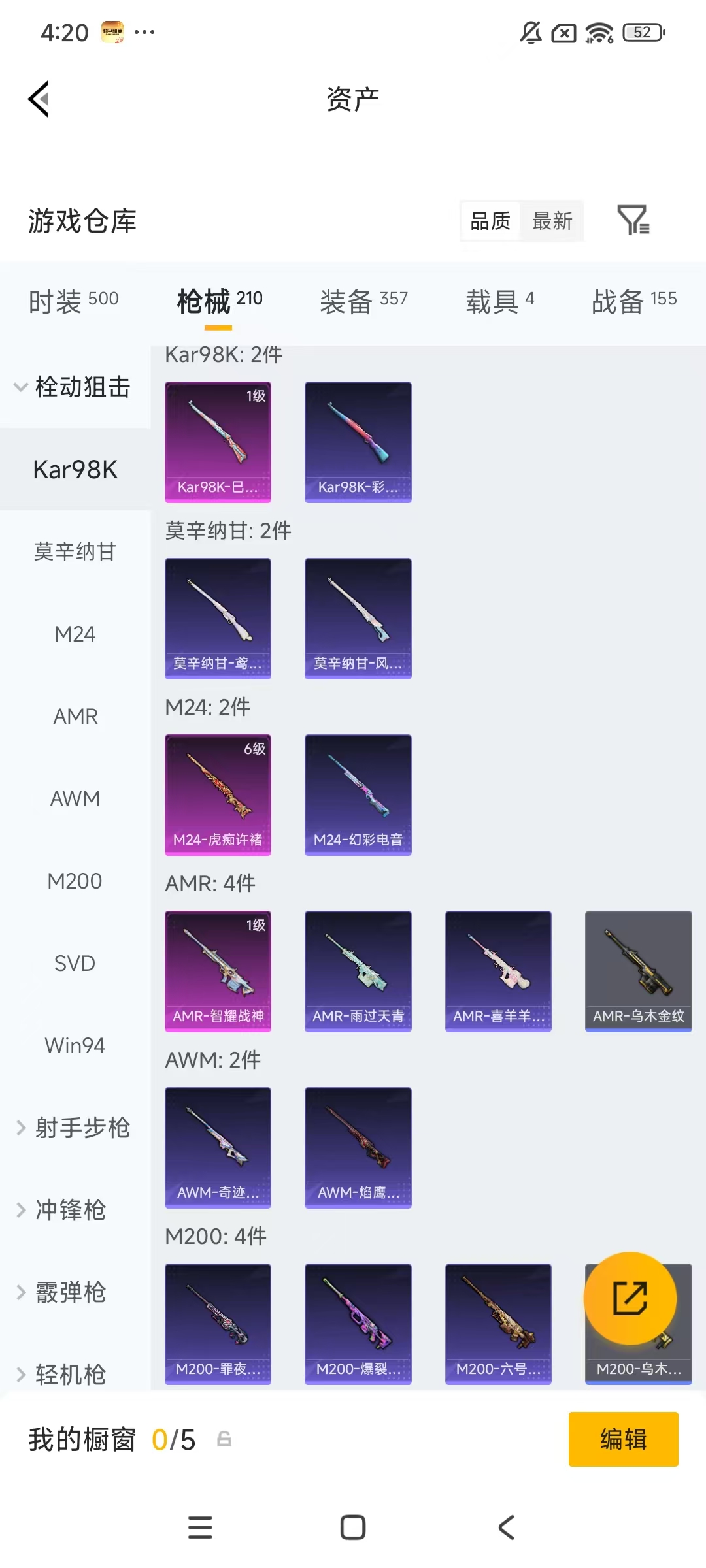The height and width of the screenshot is (1568, 706).
Task: Tap the yellow share floating button
Action: 630,1298
